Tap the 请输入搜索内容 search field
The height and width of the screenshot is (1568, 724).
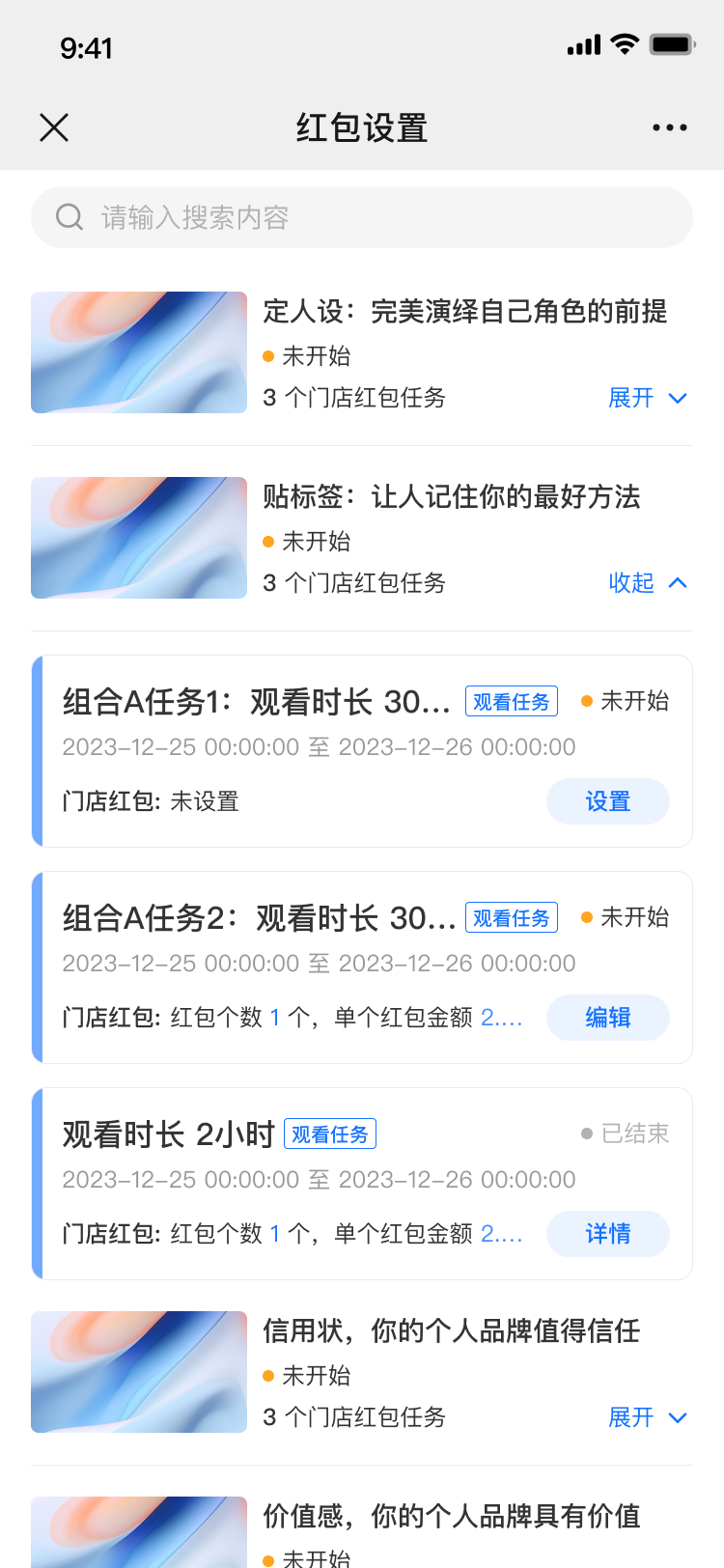362,217
